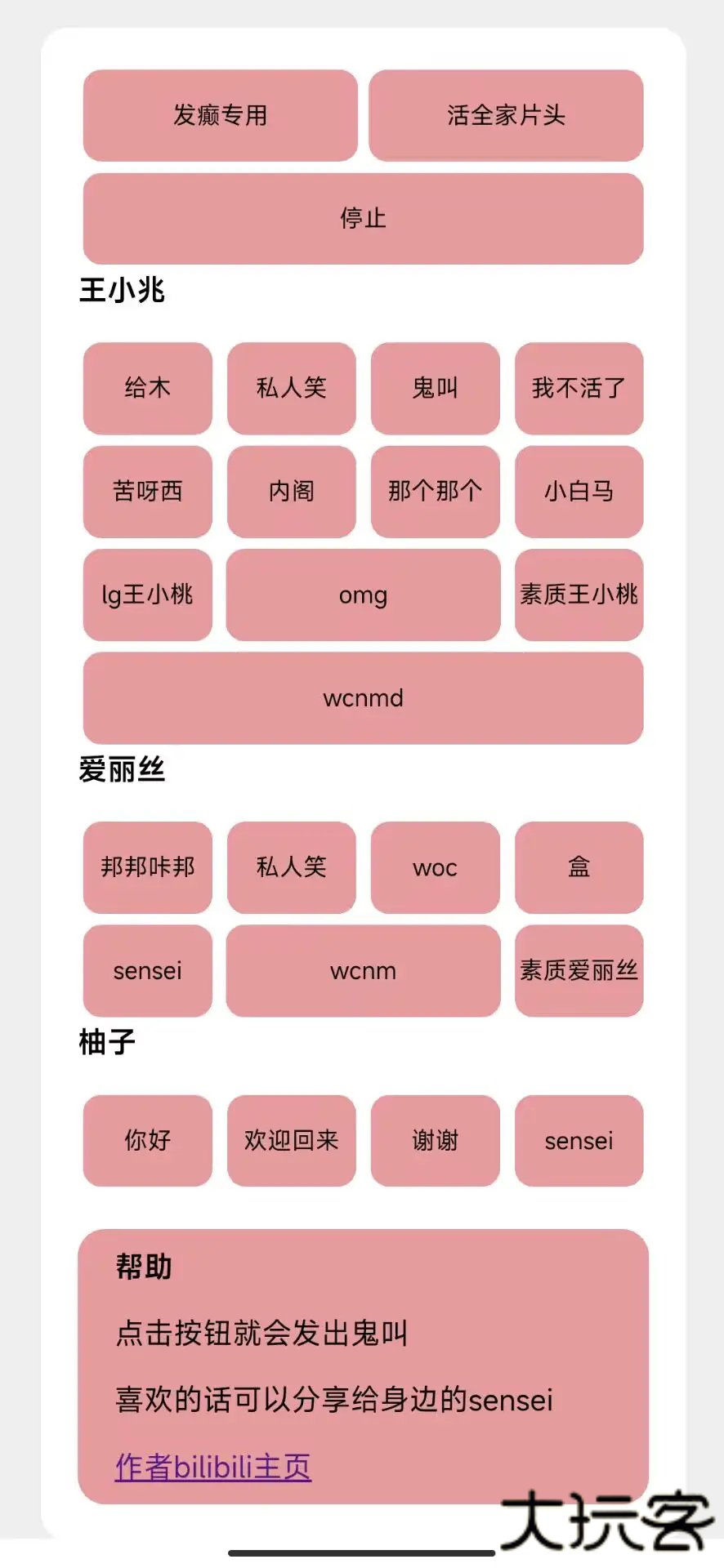The height and width of the screenshot is (1568, 724).
Task: Play the wcnmd sound clip
Action: (x=362, y=698)
